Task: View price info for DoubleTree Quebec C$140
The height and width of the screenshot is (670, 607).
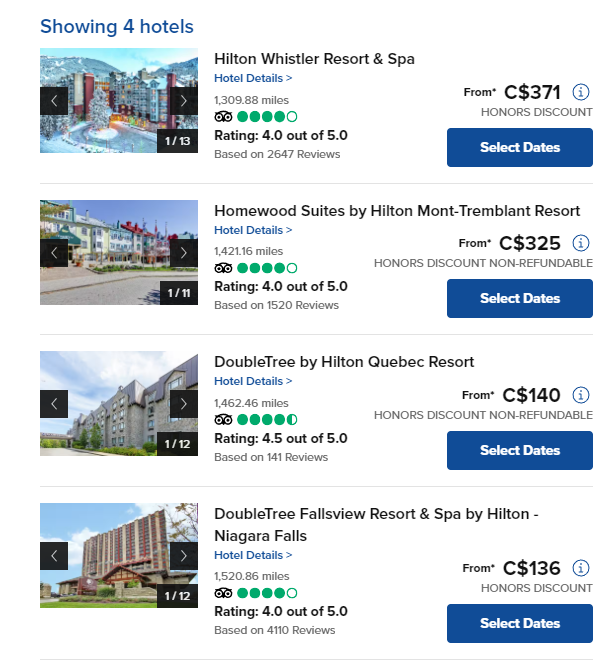Action: [x=581, y=395]
